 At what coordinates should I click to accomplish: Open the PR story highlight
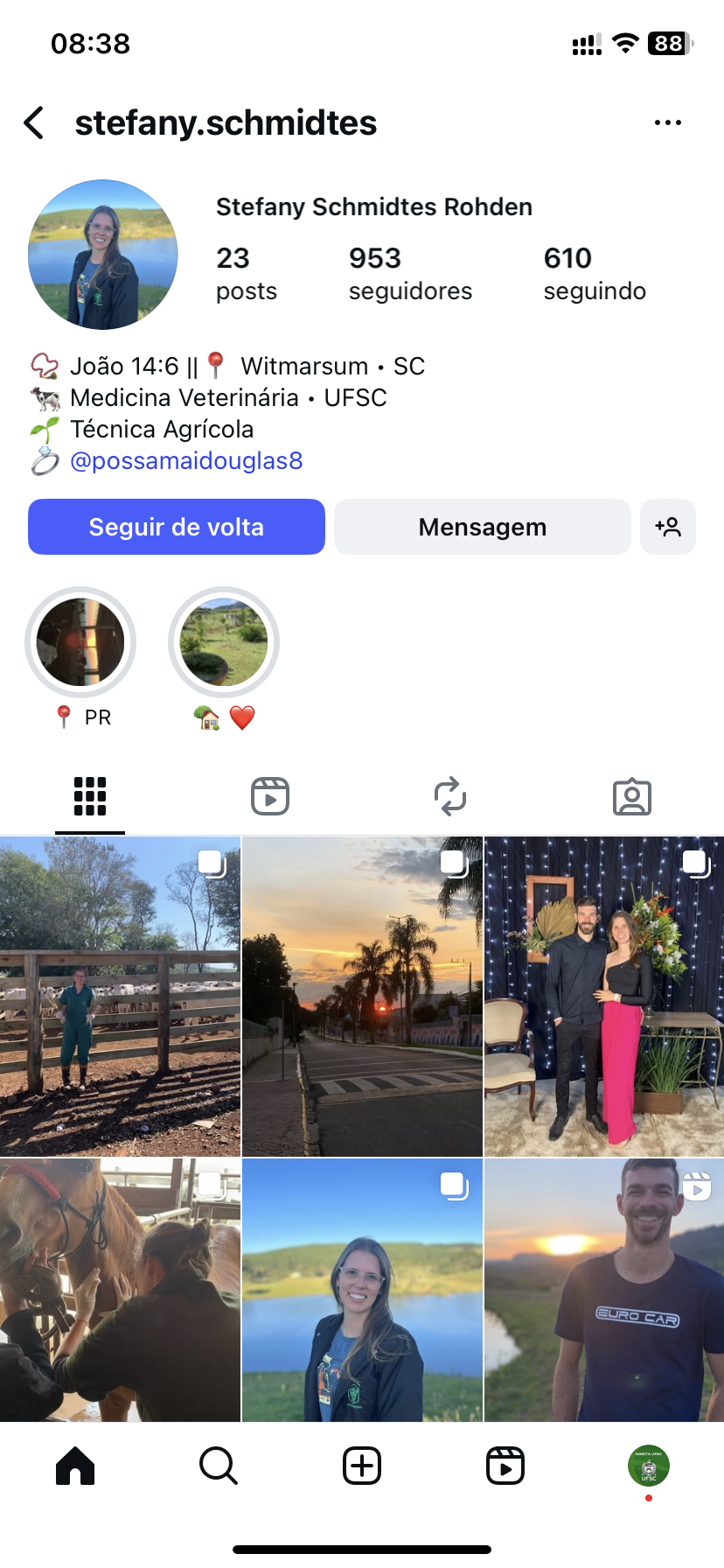pos(80,643)
